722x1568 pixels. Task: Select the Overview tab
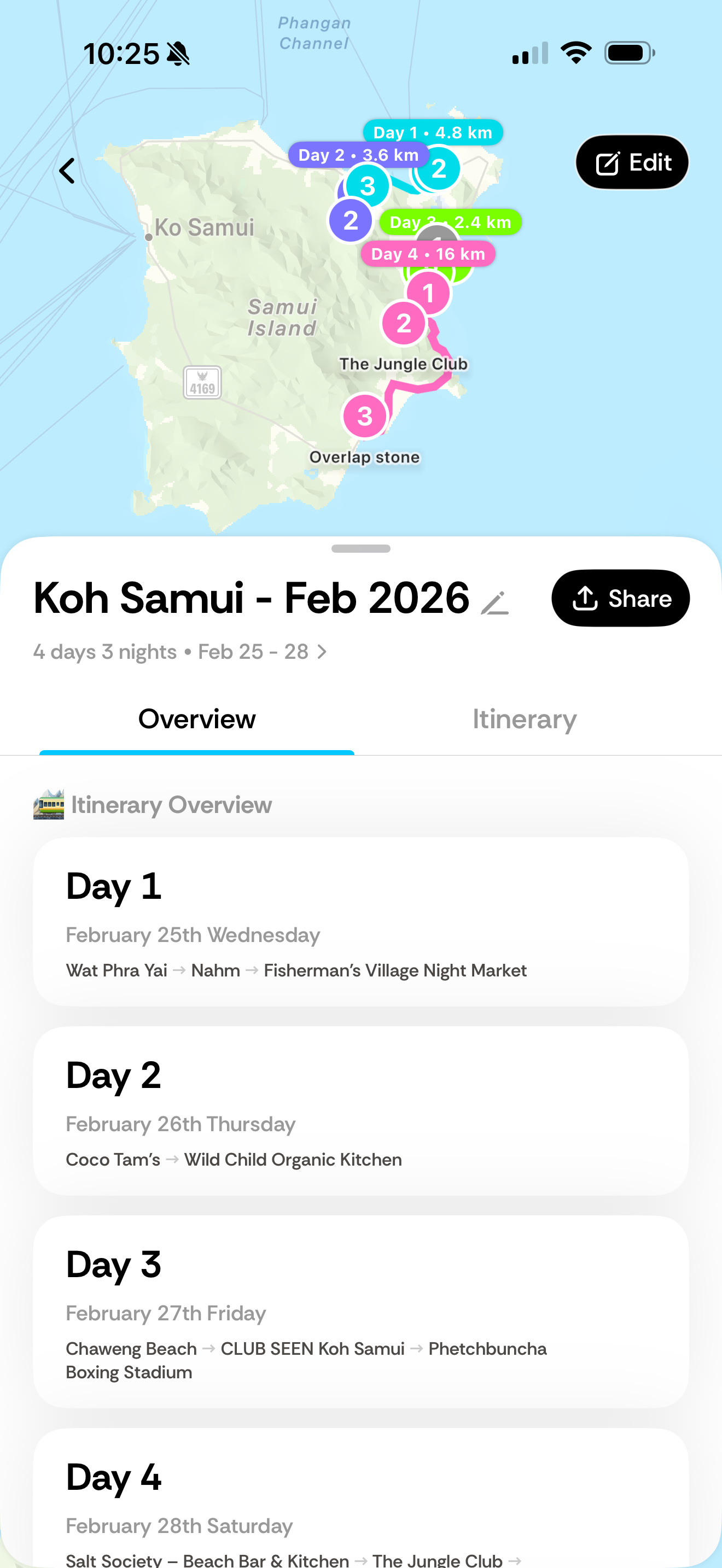pos(196,719)
